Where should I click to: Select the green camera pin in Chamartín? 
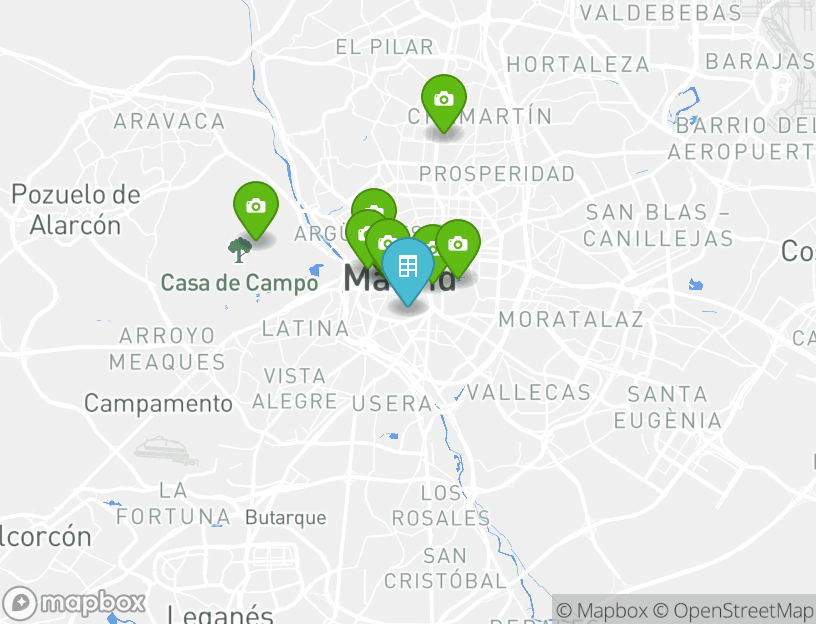pyautogui.click(x=443, y=100)
